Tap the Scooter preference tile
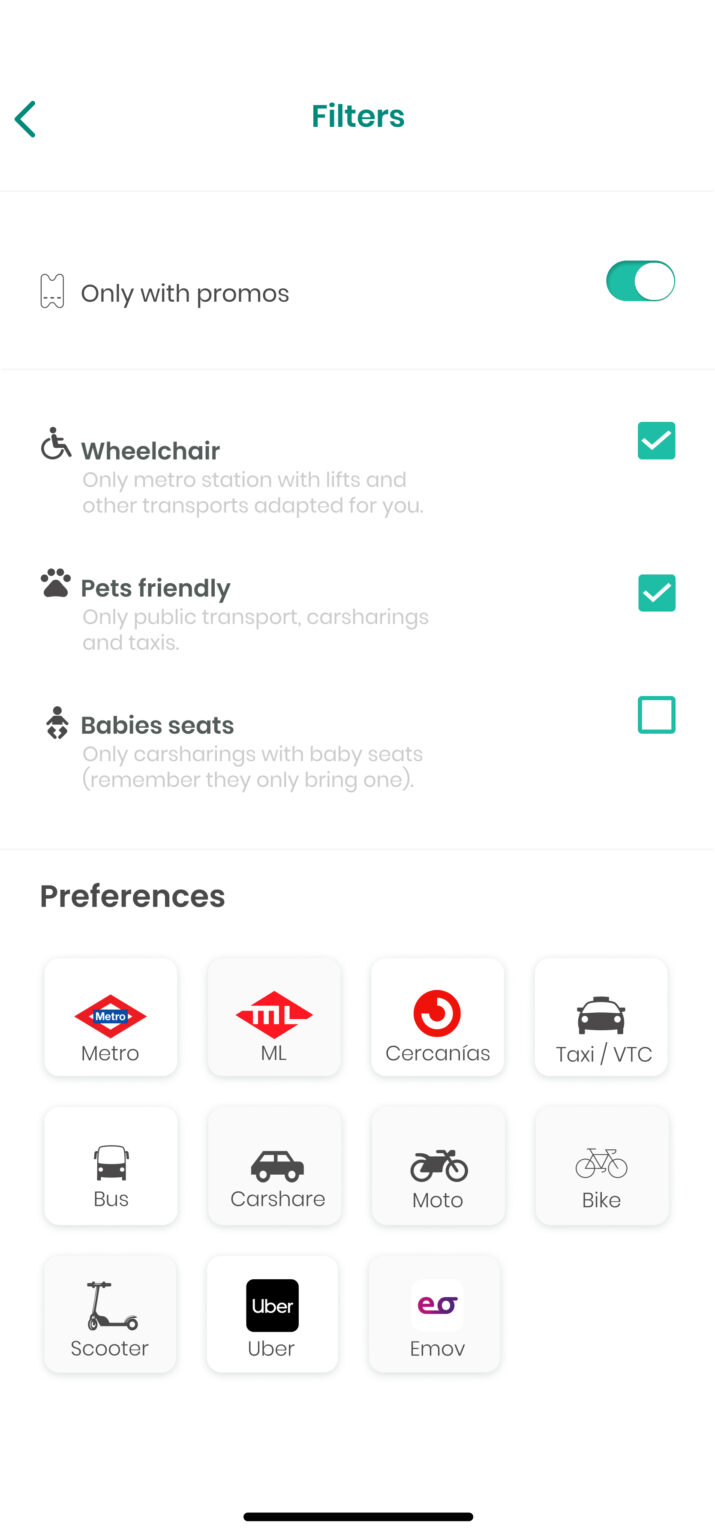This screenshot has width=715, height=1536. pyautogui.click(x=110, y=1314)
